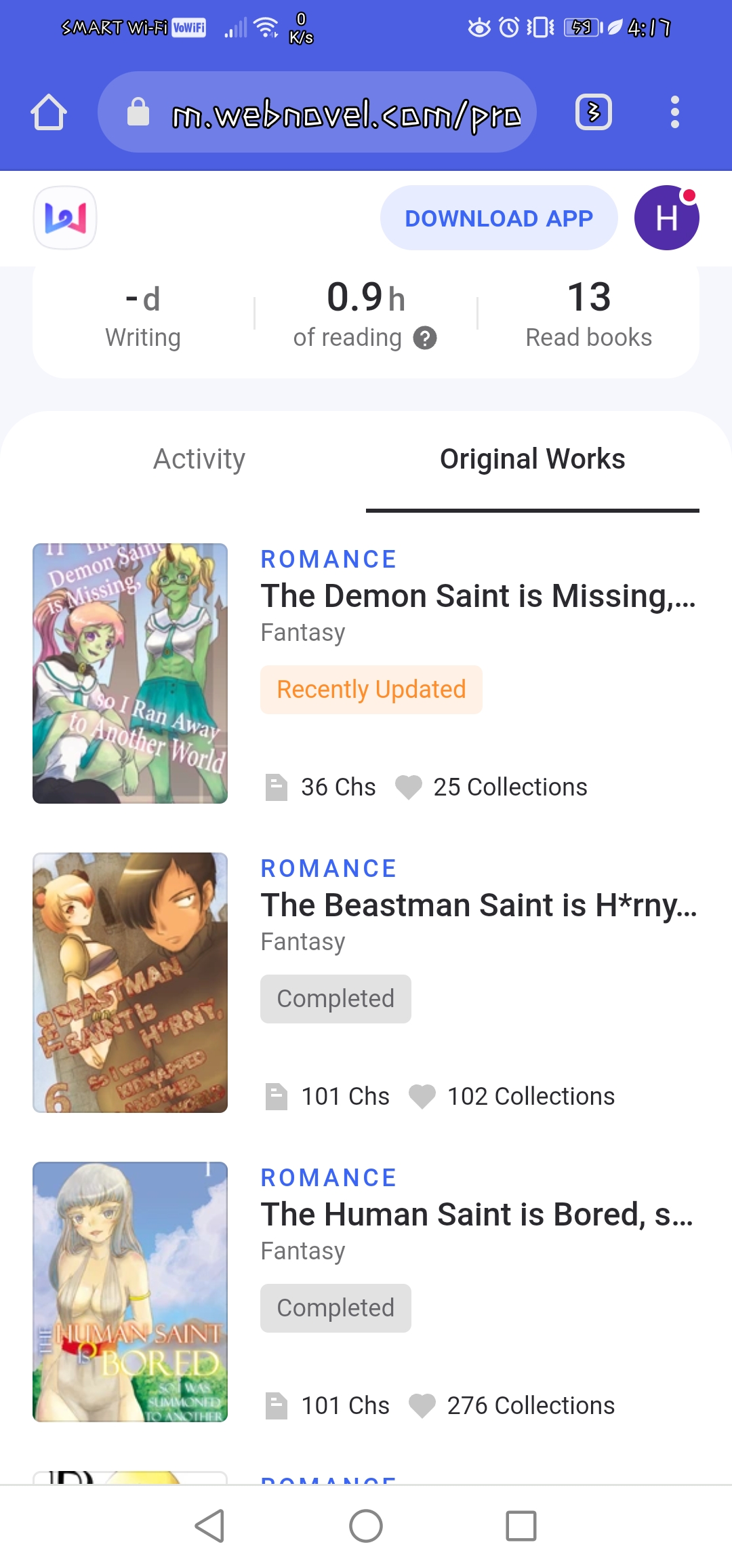Open the browser tab switcher
Image resolution: width=732 pixels, height=1568 pixels.
(x=593, y=112)
